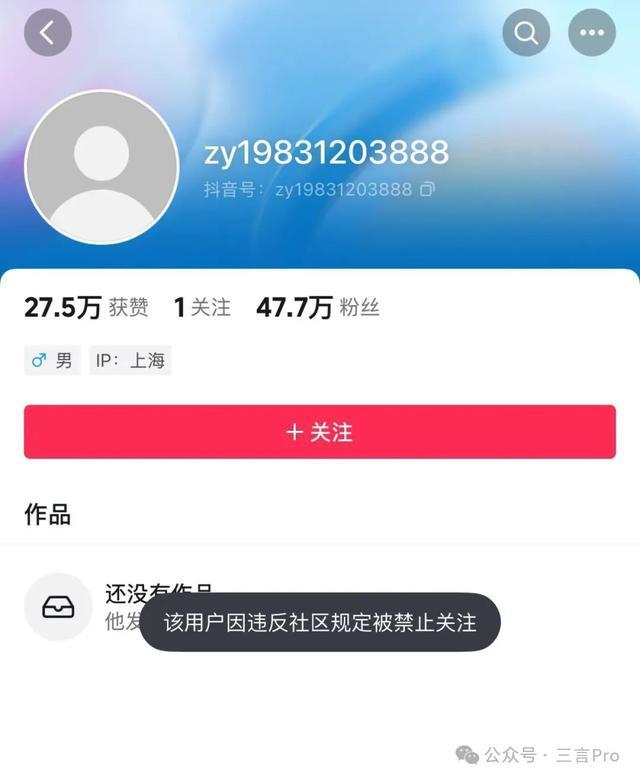
Task: Open search on this profile
Action: 526,32
